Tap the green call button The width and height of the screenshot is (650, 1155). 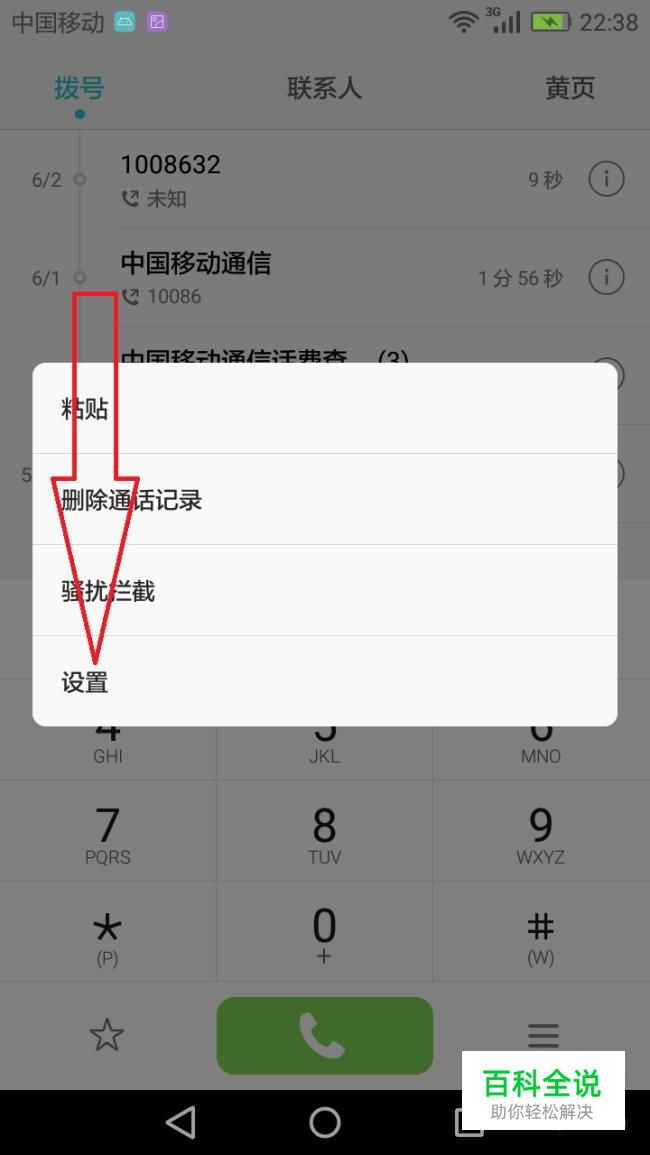coord(324,1035)
